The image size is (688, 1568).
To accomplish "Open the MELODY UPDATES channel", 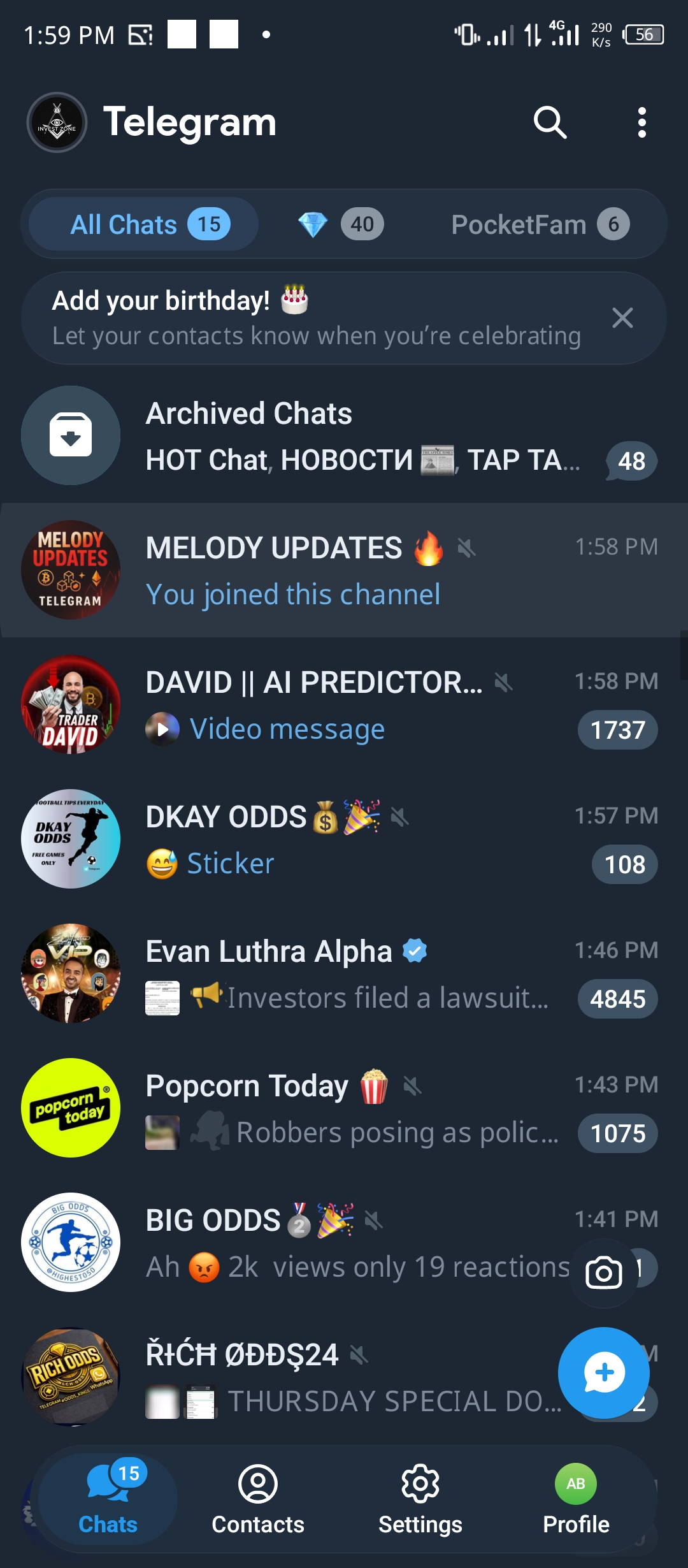I will point(344,570).
